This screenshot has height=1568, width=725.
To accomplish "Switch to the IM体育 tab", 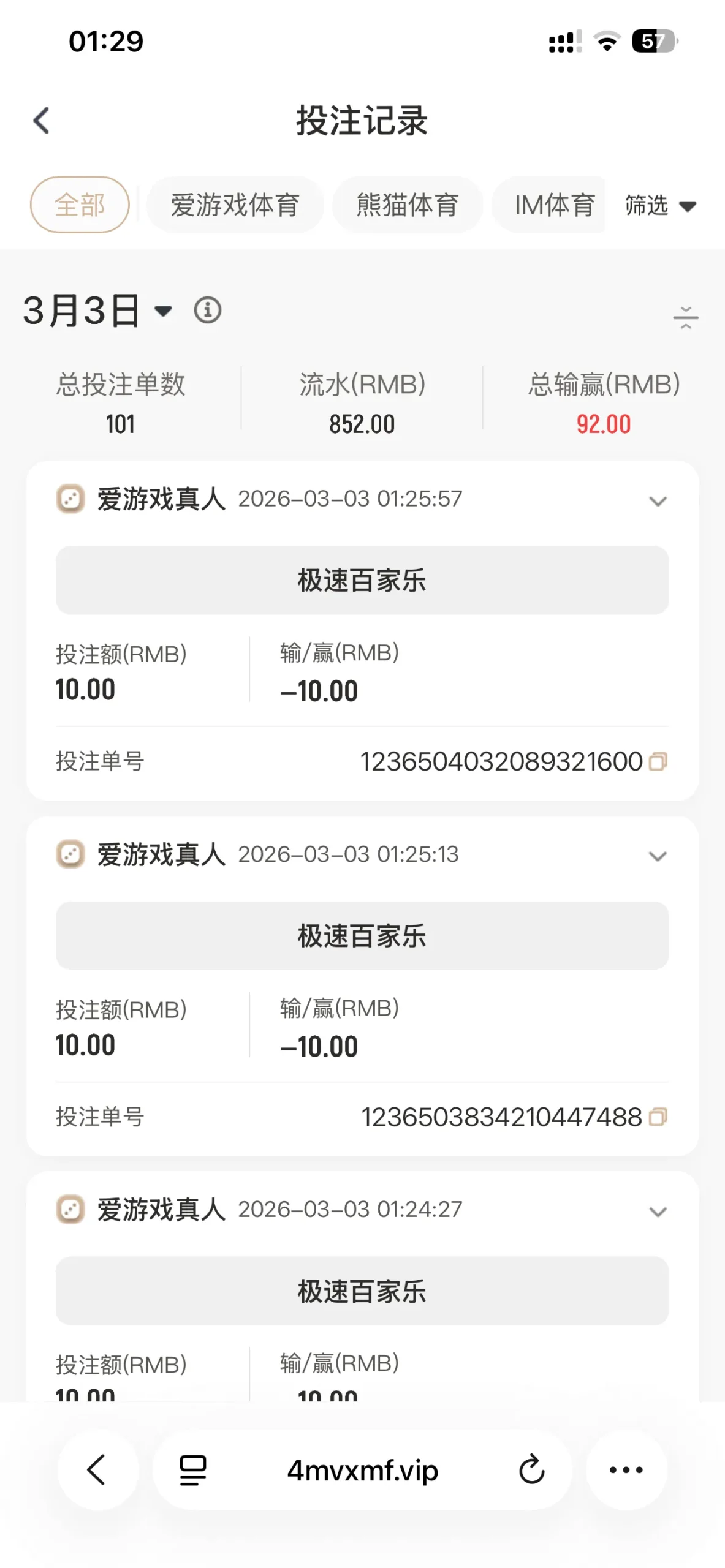I will [554, 205].
